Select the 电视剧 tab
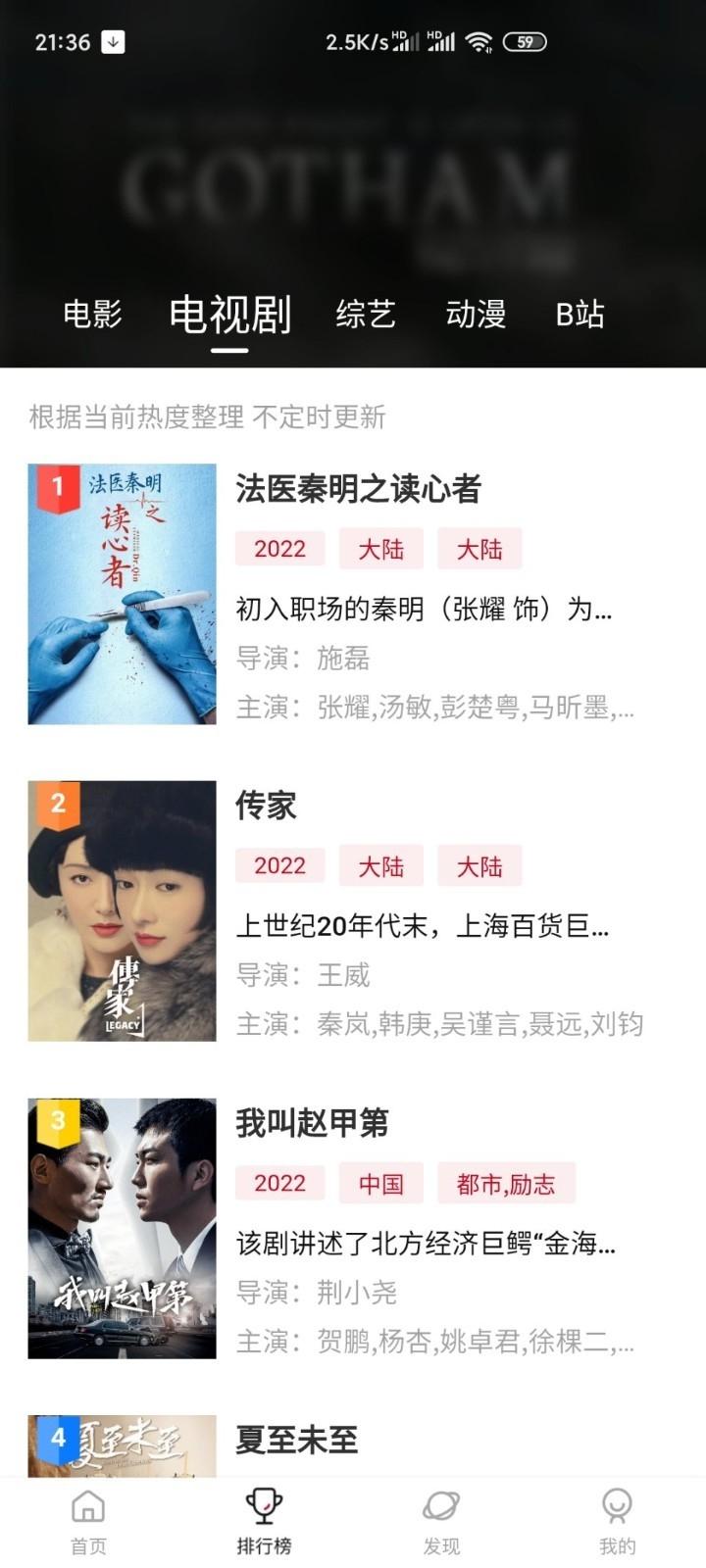The height and width of the screenshot is (1568, 706). tap(229, 315)
